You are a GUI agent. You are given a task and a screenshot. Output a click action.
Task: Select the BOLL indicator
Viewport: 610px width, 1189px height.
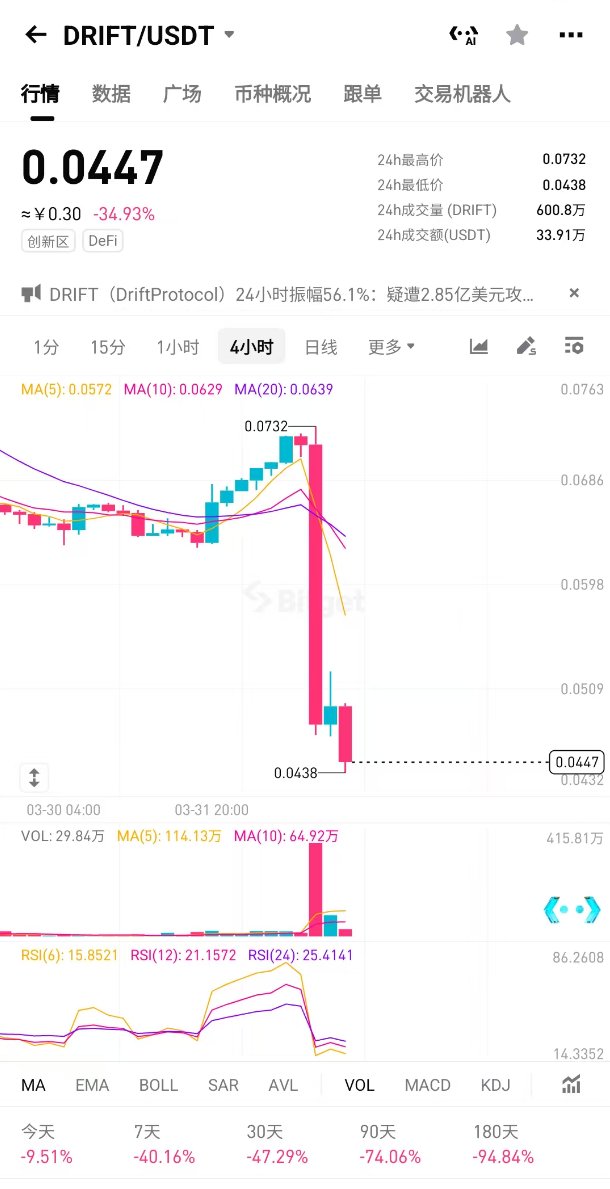[x=158, y=1085]
